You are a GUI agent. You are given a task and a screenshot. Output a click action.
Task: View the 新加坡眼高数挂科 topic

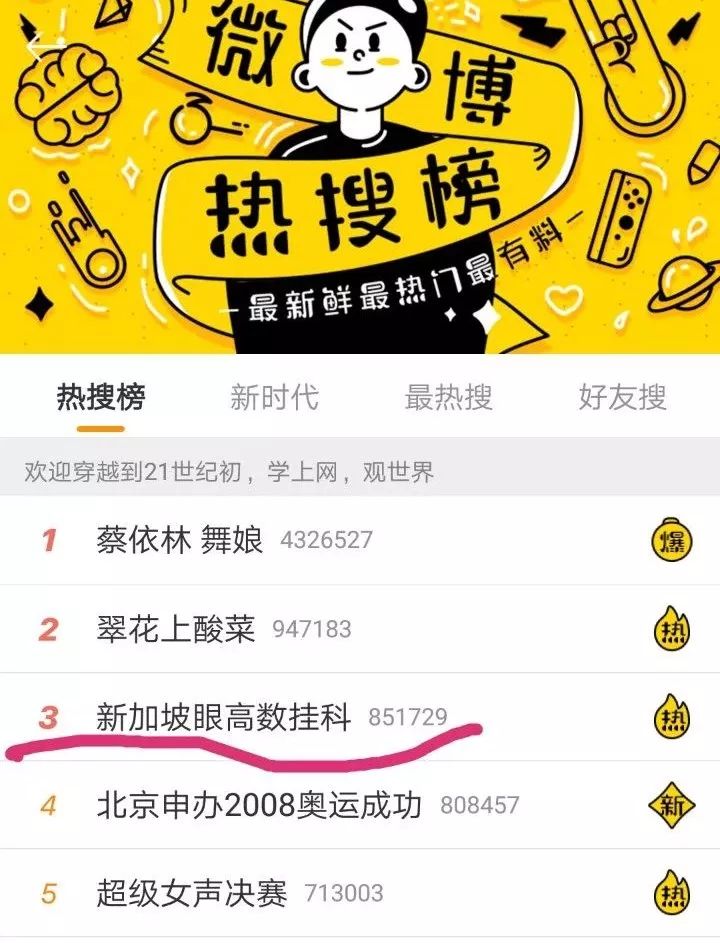pyautogui.click(x=224, y=717)
